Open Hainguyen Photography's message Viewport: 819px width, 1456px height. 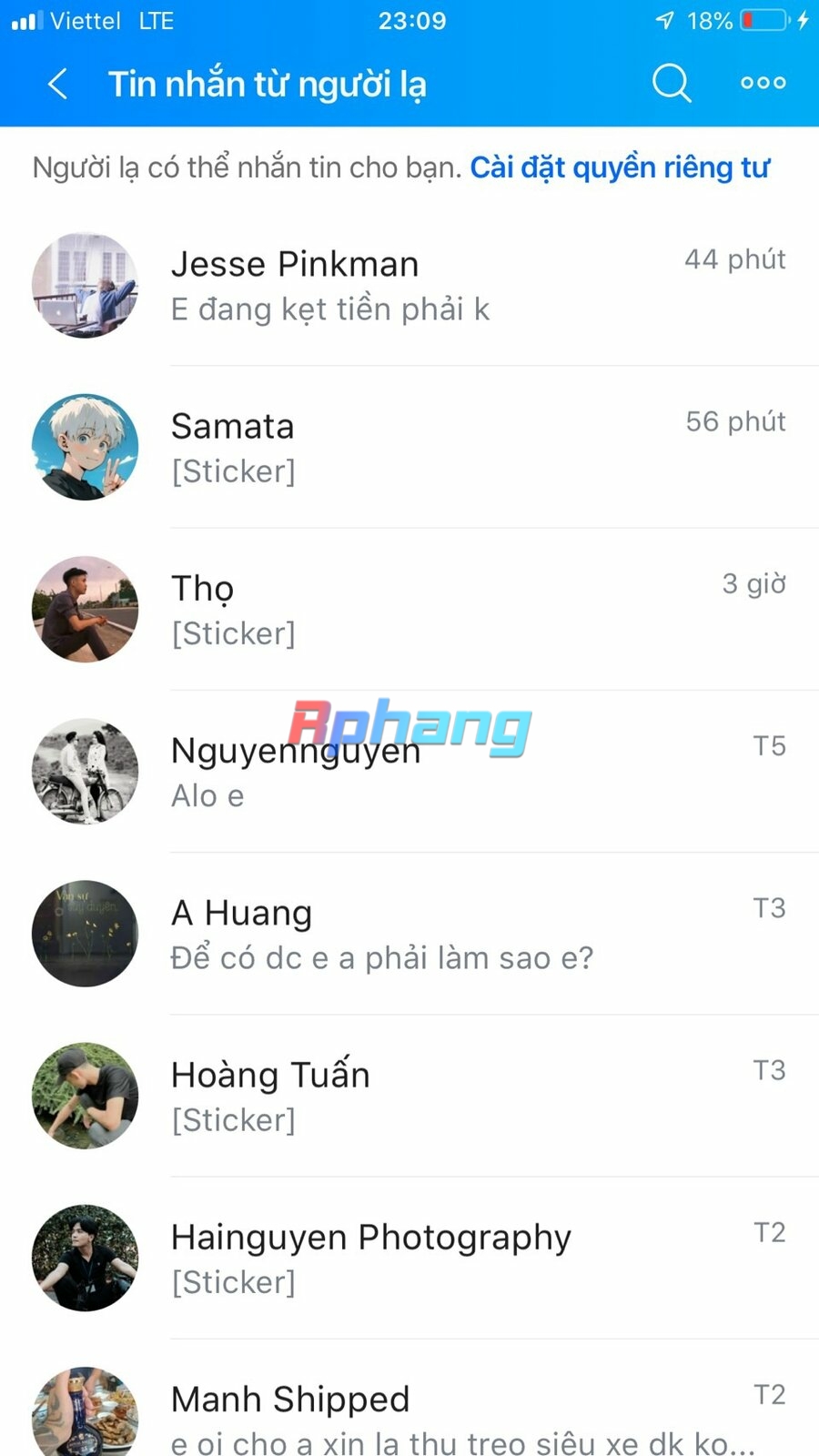tap(409, 1257)
